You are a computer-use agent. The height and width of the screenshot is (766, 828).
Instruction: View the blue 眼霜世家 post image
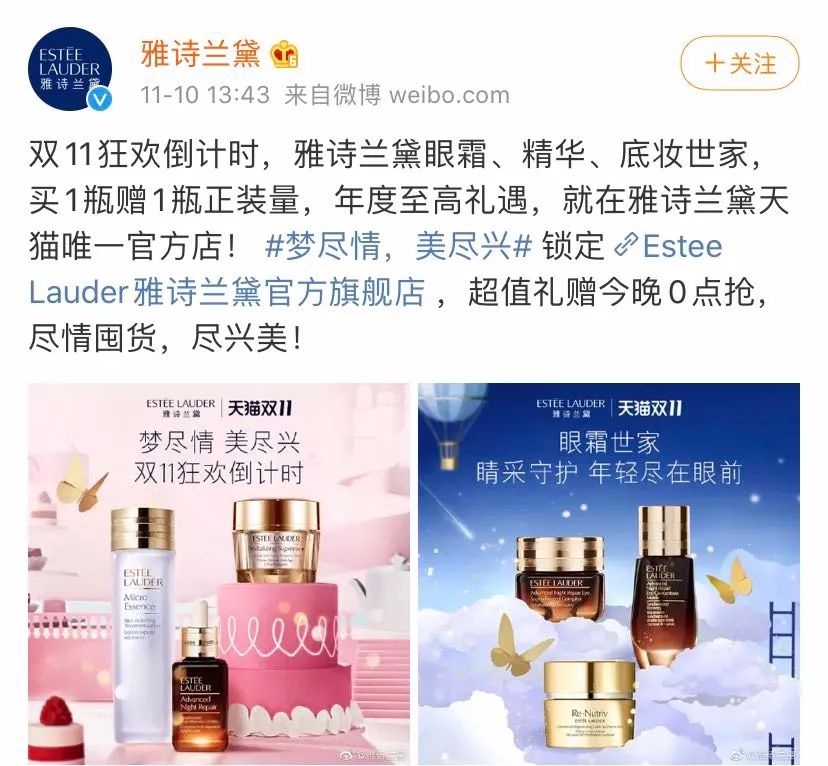[608, 573]
